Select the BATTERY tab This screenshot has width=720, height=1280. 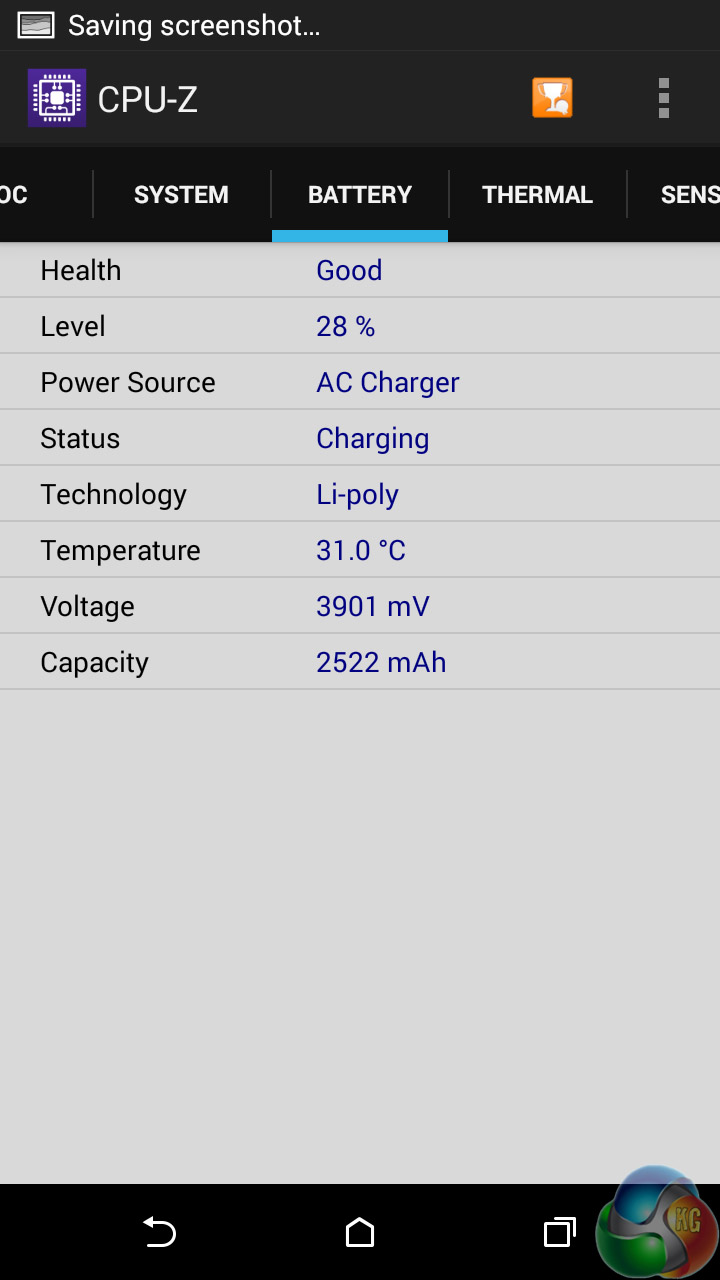click(360, 194)
